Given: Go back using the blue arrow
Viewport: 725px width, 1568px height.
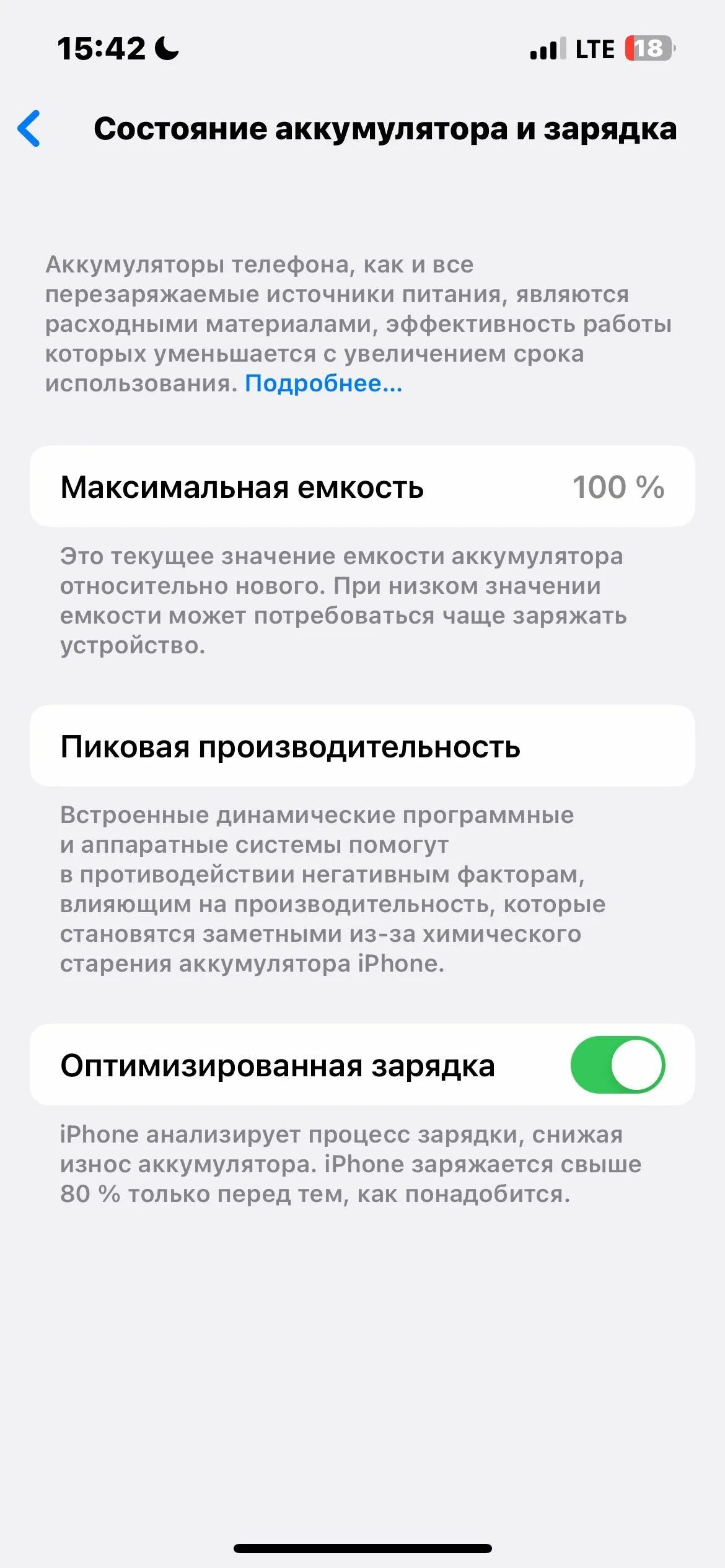Looking at the screenshot, I should [x=29, y=129].
